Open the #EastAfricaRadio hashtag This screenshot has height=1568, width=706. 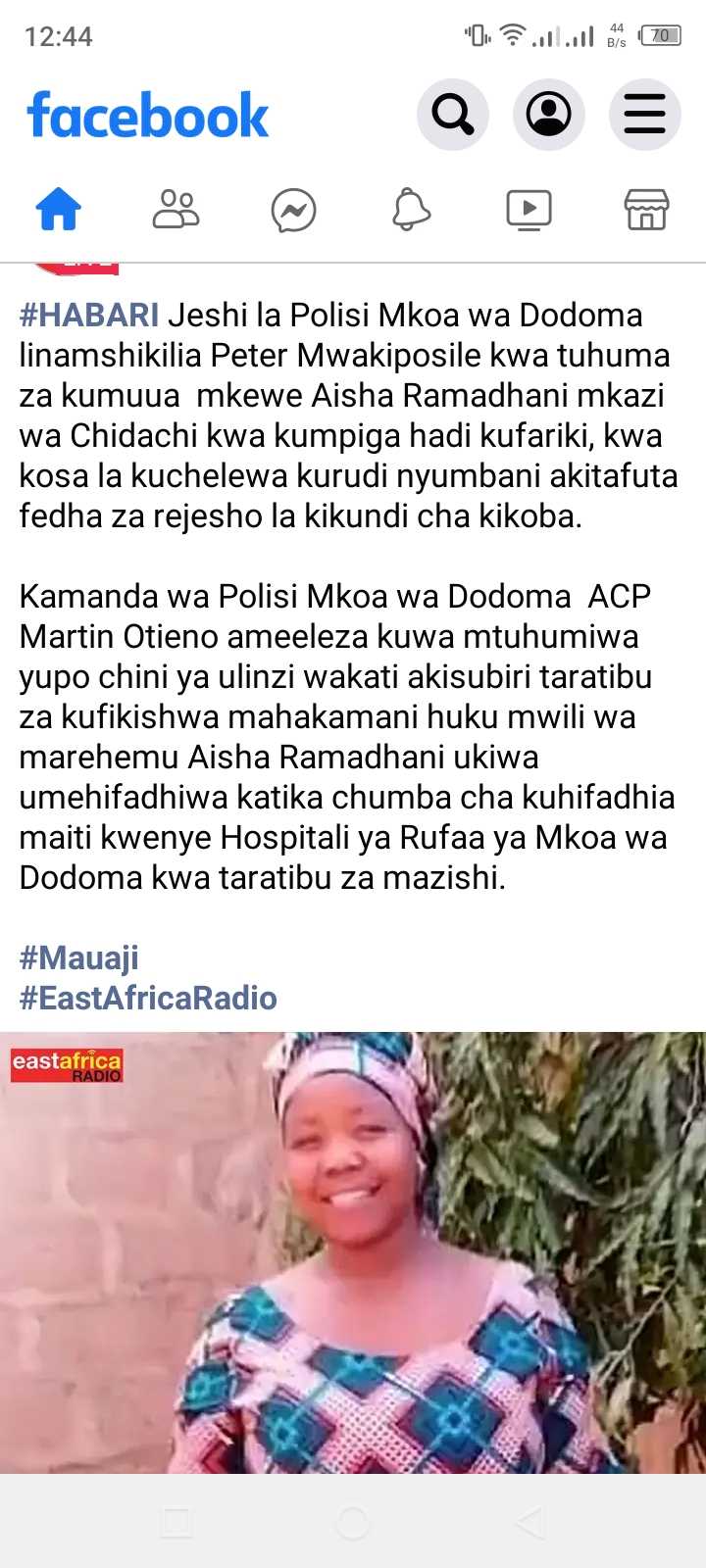[148, 998]
